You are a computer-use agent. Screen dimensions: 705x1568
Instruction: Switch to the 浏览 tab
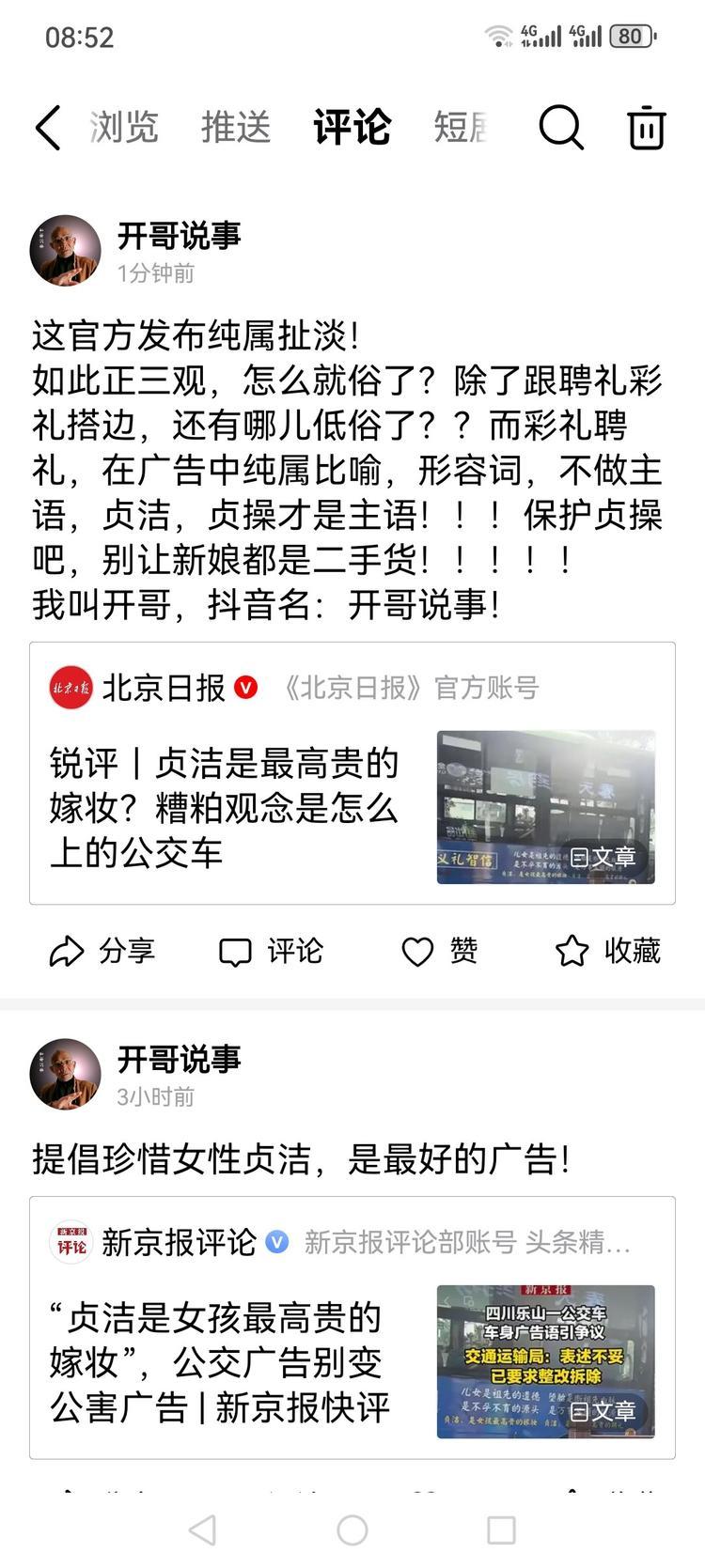pos(123,128)
